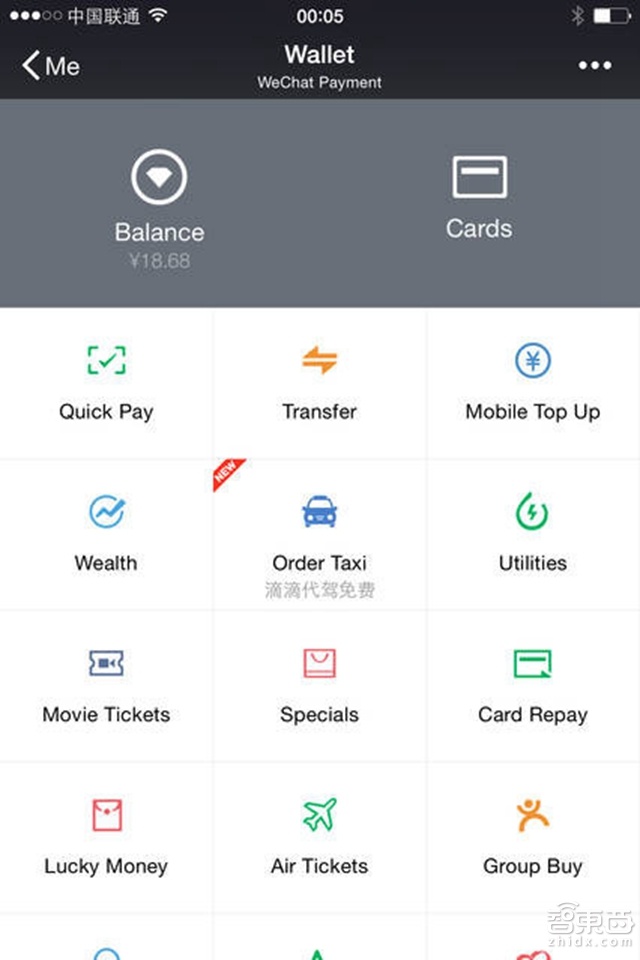Open Card Repay
The height and width of the screenshot is (960, 640).
tap(533, 687)
